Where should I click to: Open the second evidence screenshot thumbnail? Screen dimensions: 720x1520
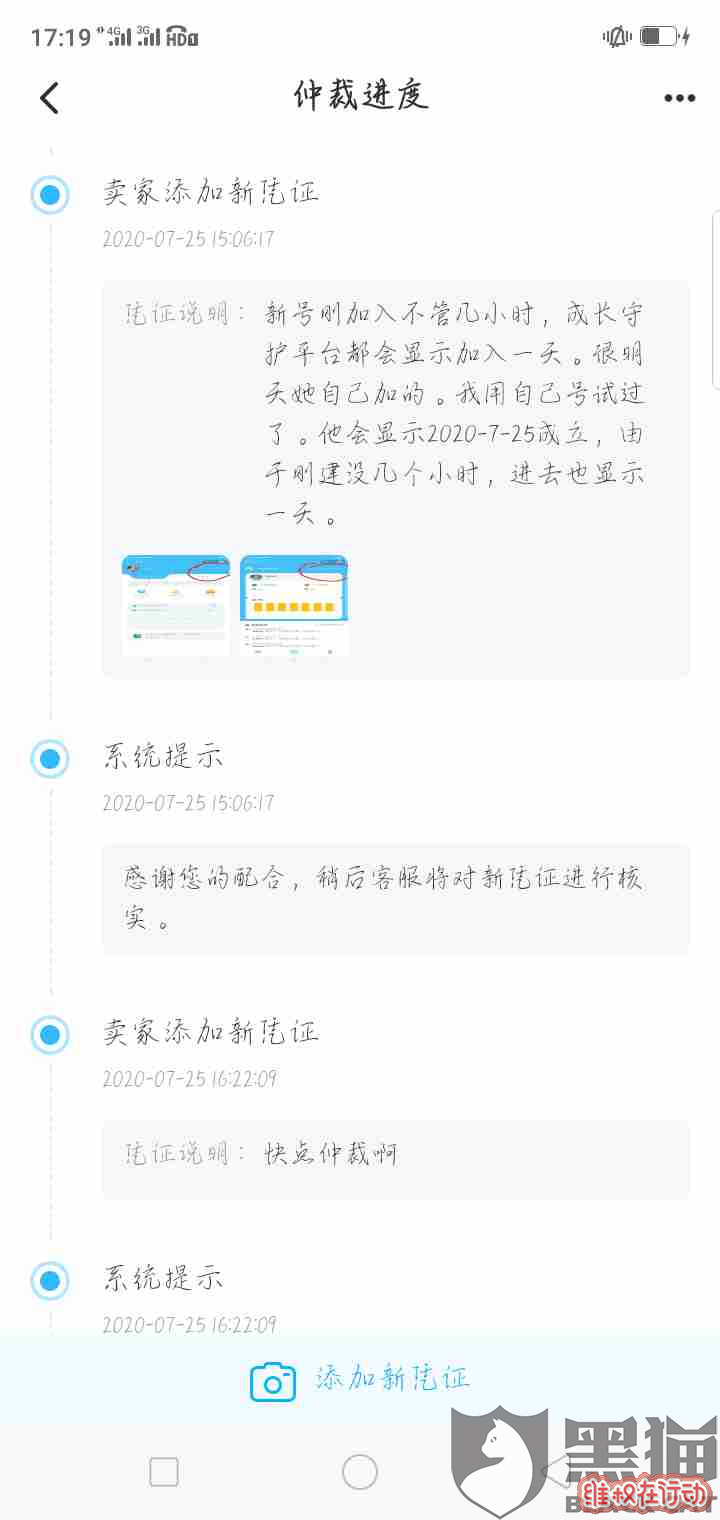tap(294, 605)
